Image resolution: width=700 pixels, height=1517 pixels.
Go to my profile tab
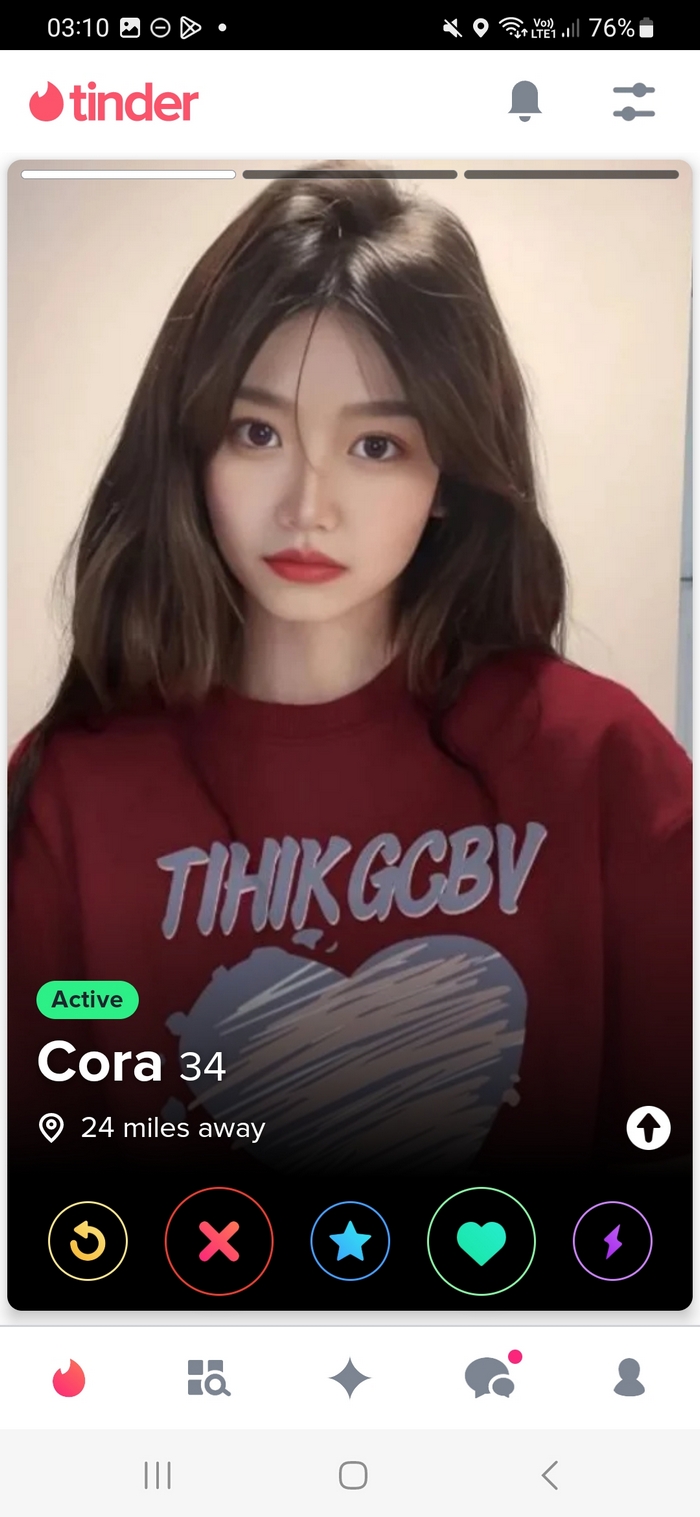[629, 1378]
